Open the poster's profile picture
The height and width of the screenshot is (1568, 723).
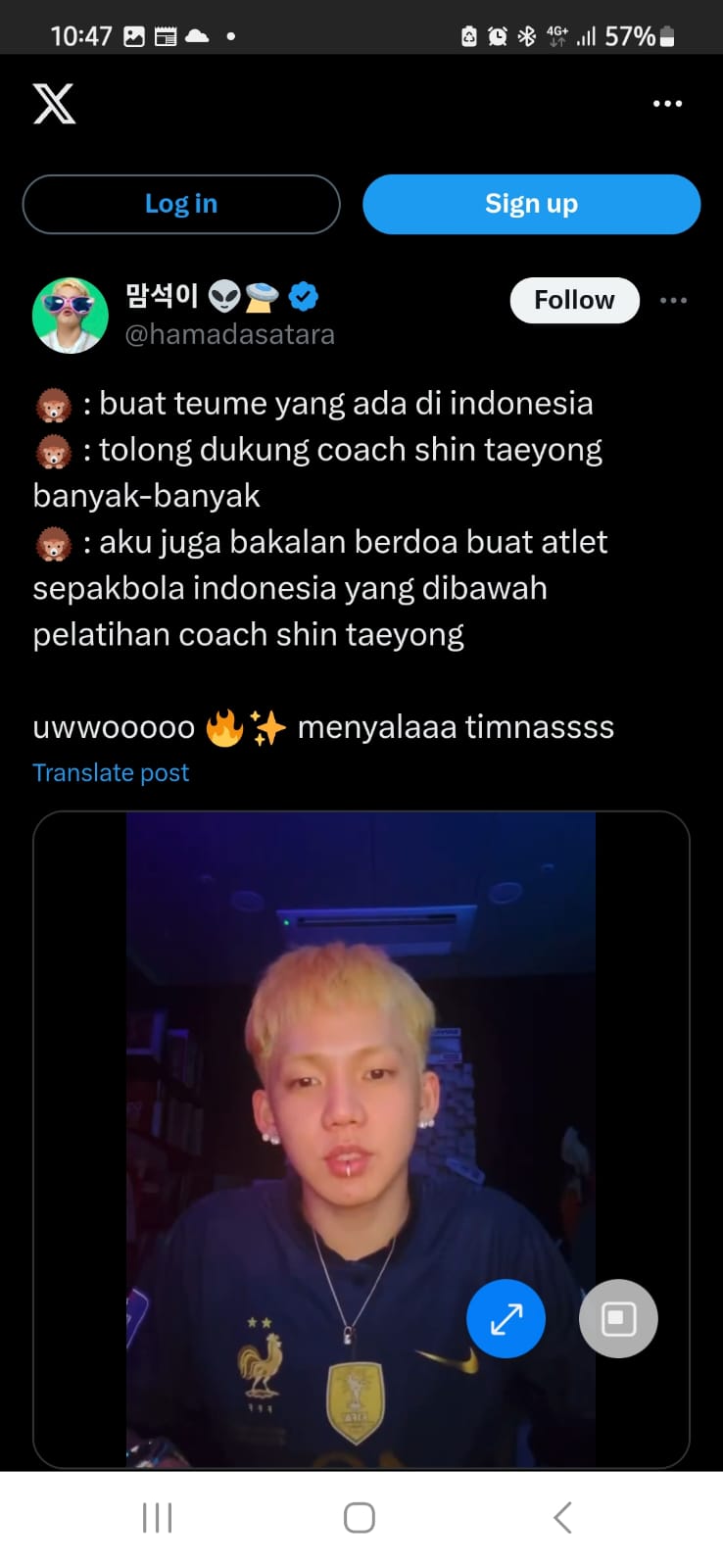click(x=70, y=315)
